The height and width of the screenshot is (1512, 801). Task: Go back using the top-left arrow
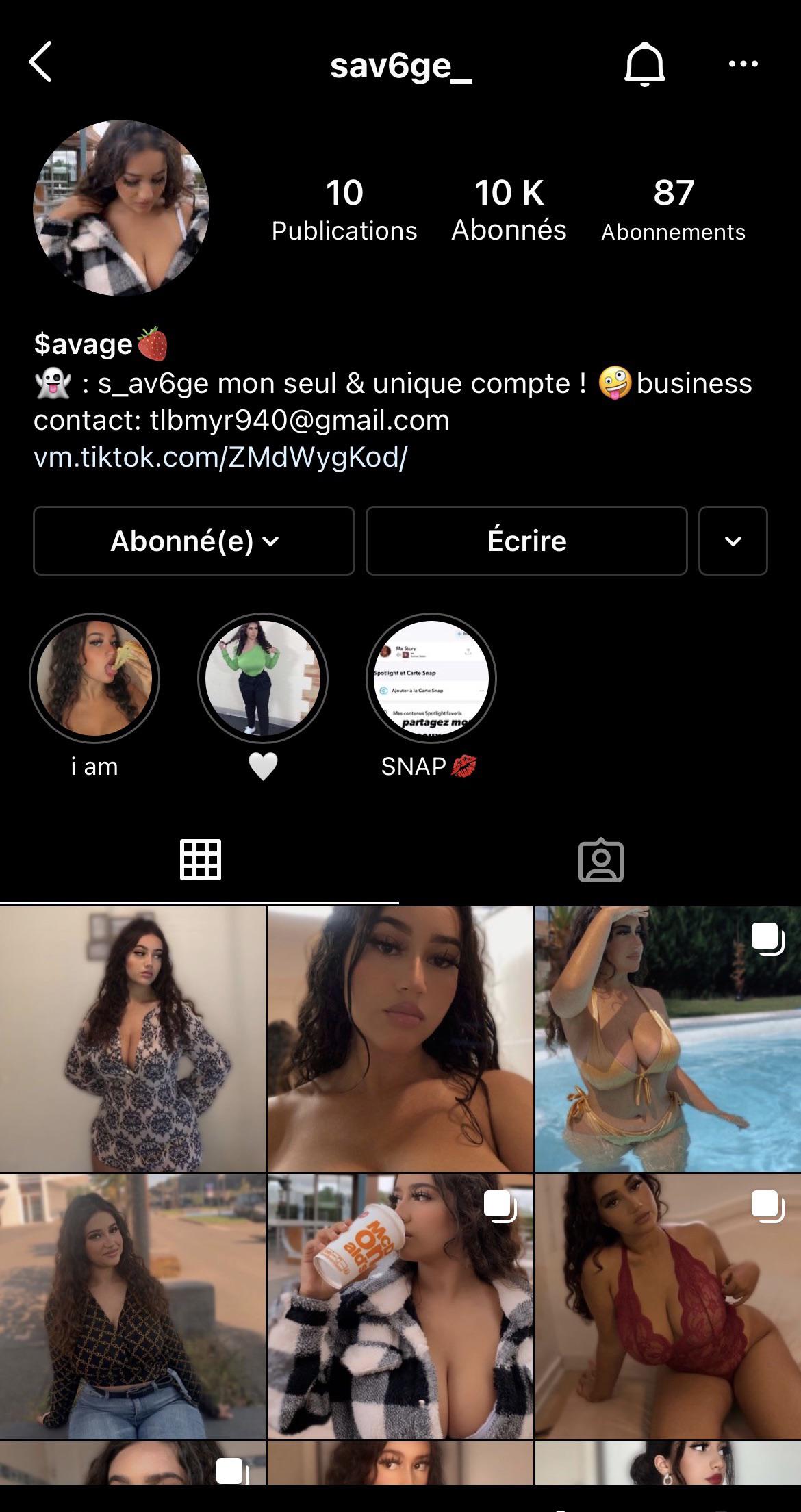tap(40, 62)
